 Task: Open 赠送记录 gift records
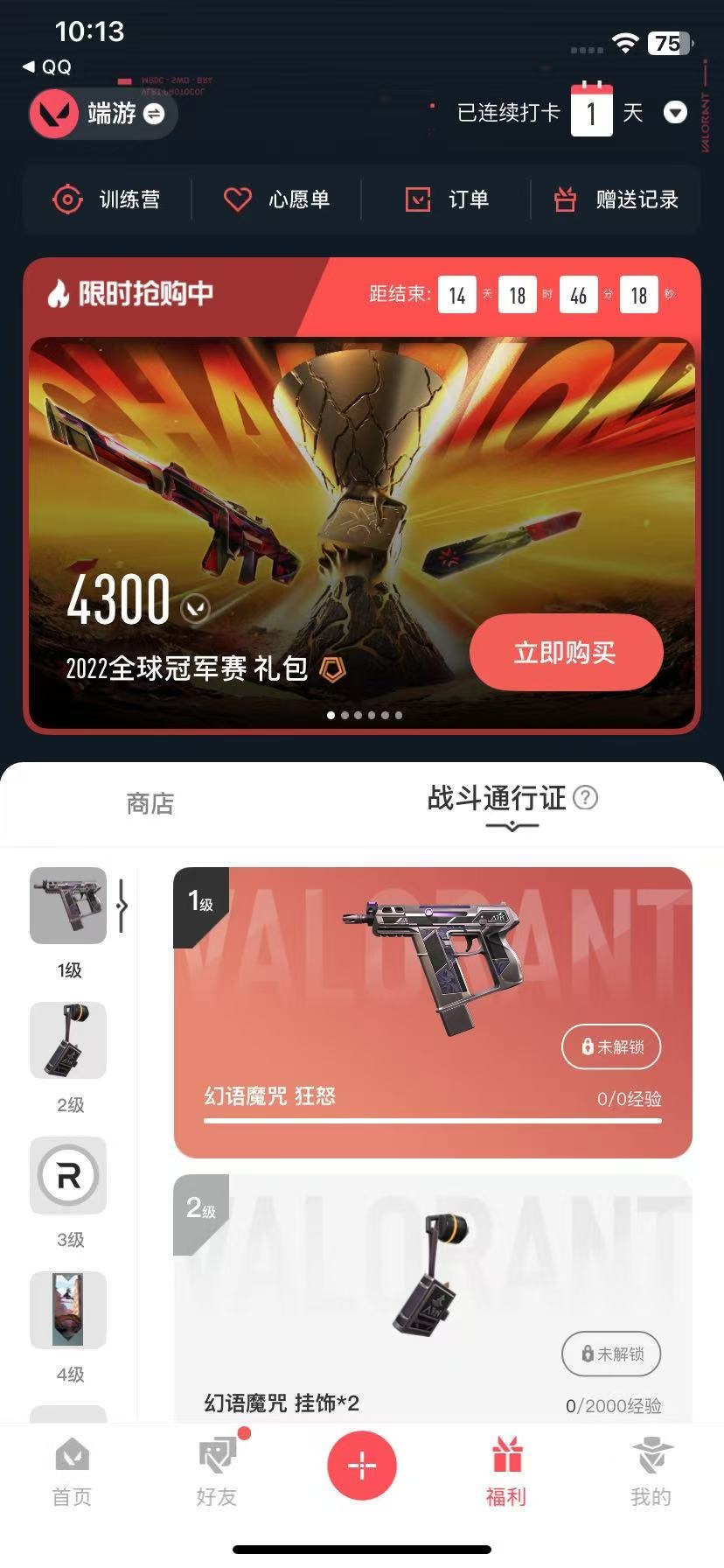point(616,199)
